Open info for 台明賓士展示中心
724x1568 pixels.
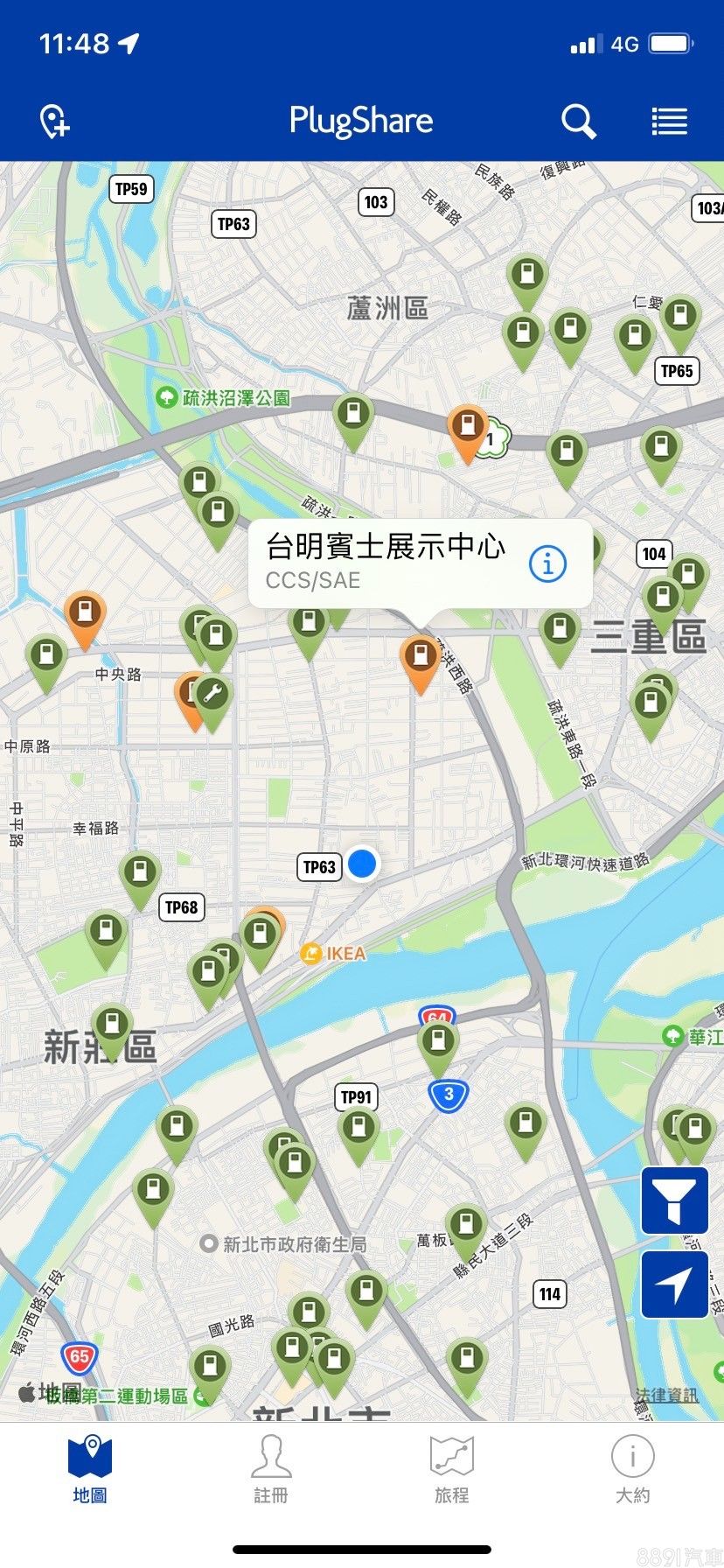[548, 563]
